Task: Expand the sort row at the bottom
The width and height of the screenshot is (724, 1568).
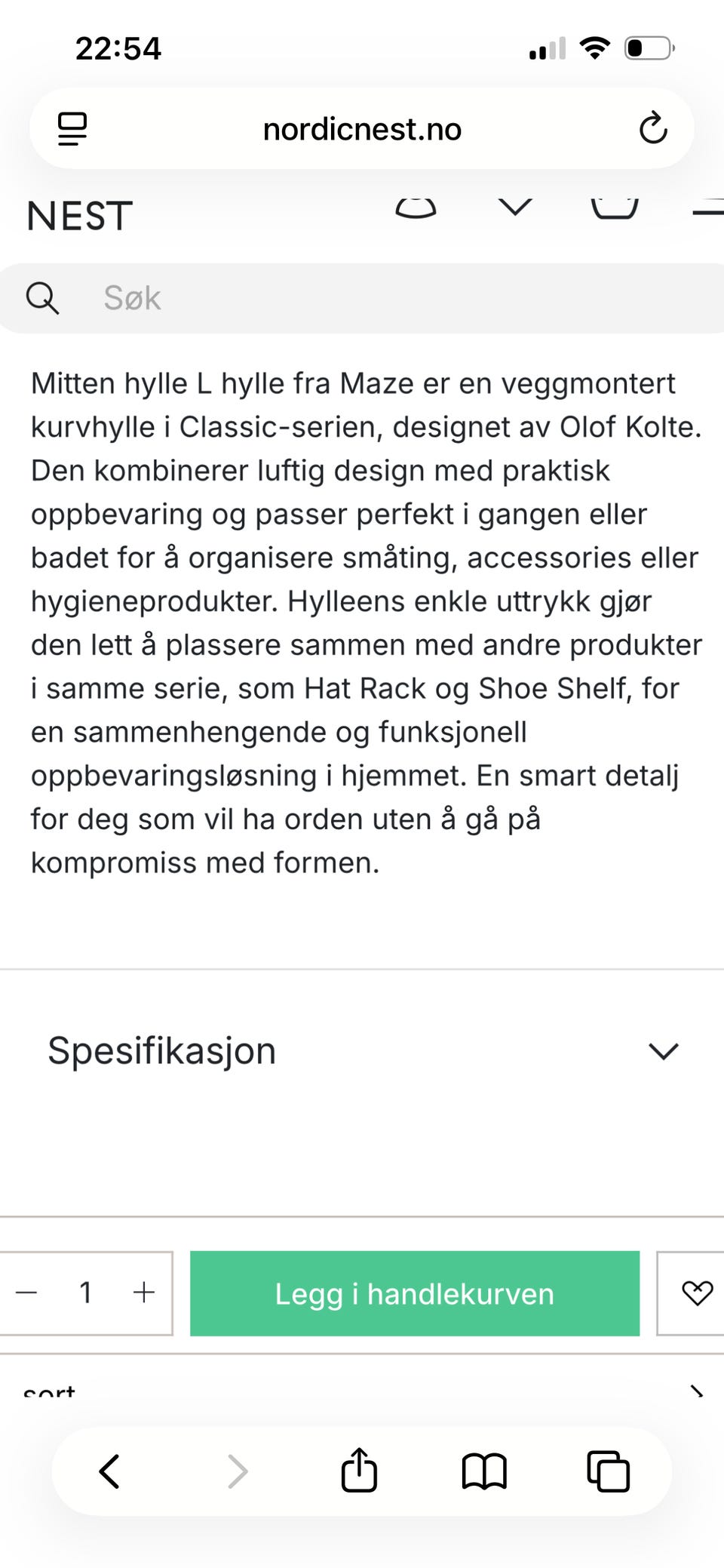Action: (362, 1392)
